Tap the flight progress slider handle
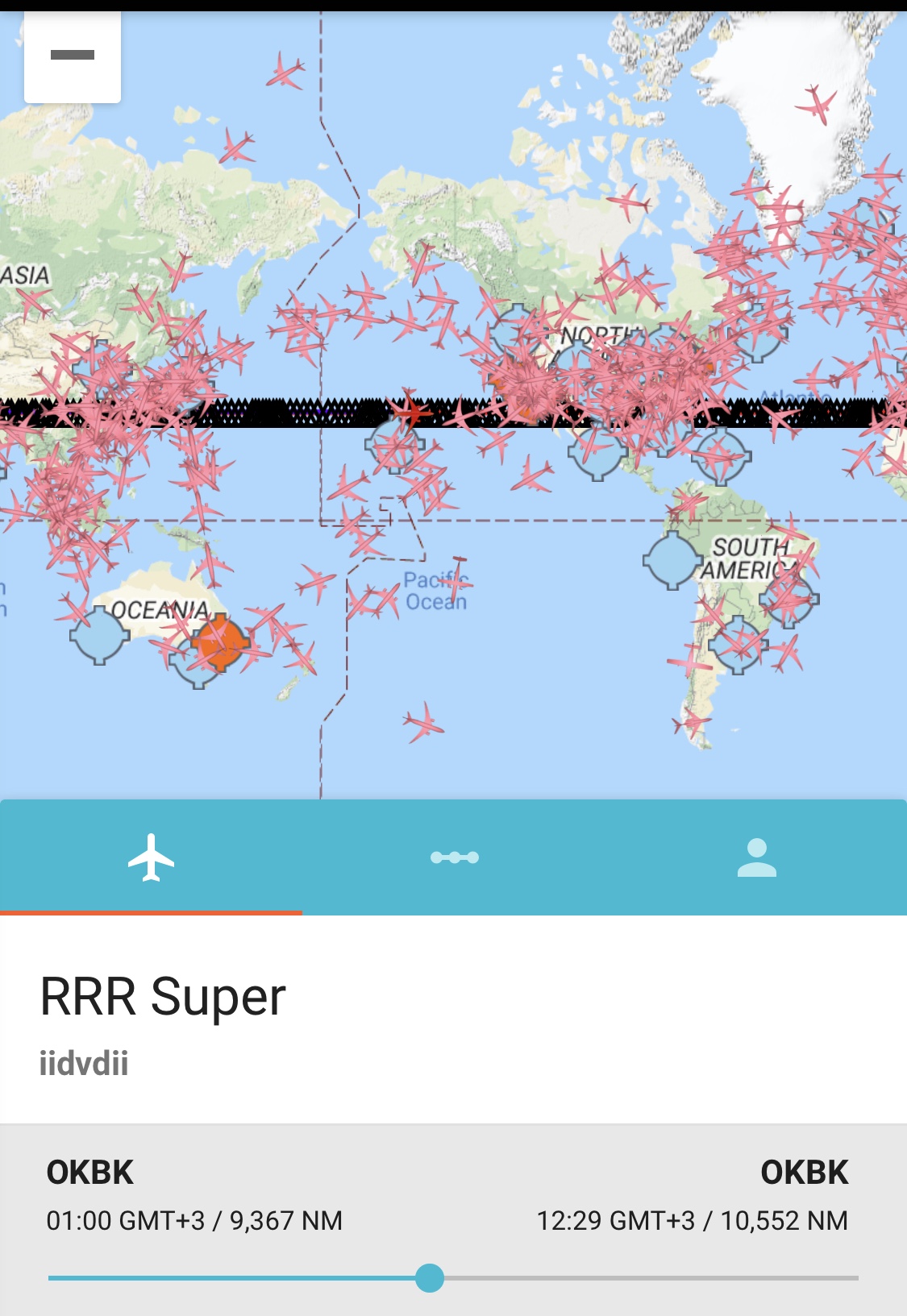Image resolution: width=907 pixels, height=1316 pixels. pos(430,1277)
